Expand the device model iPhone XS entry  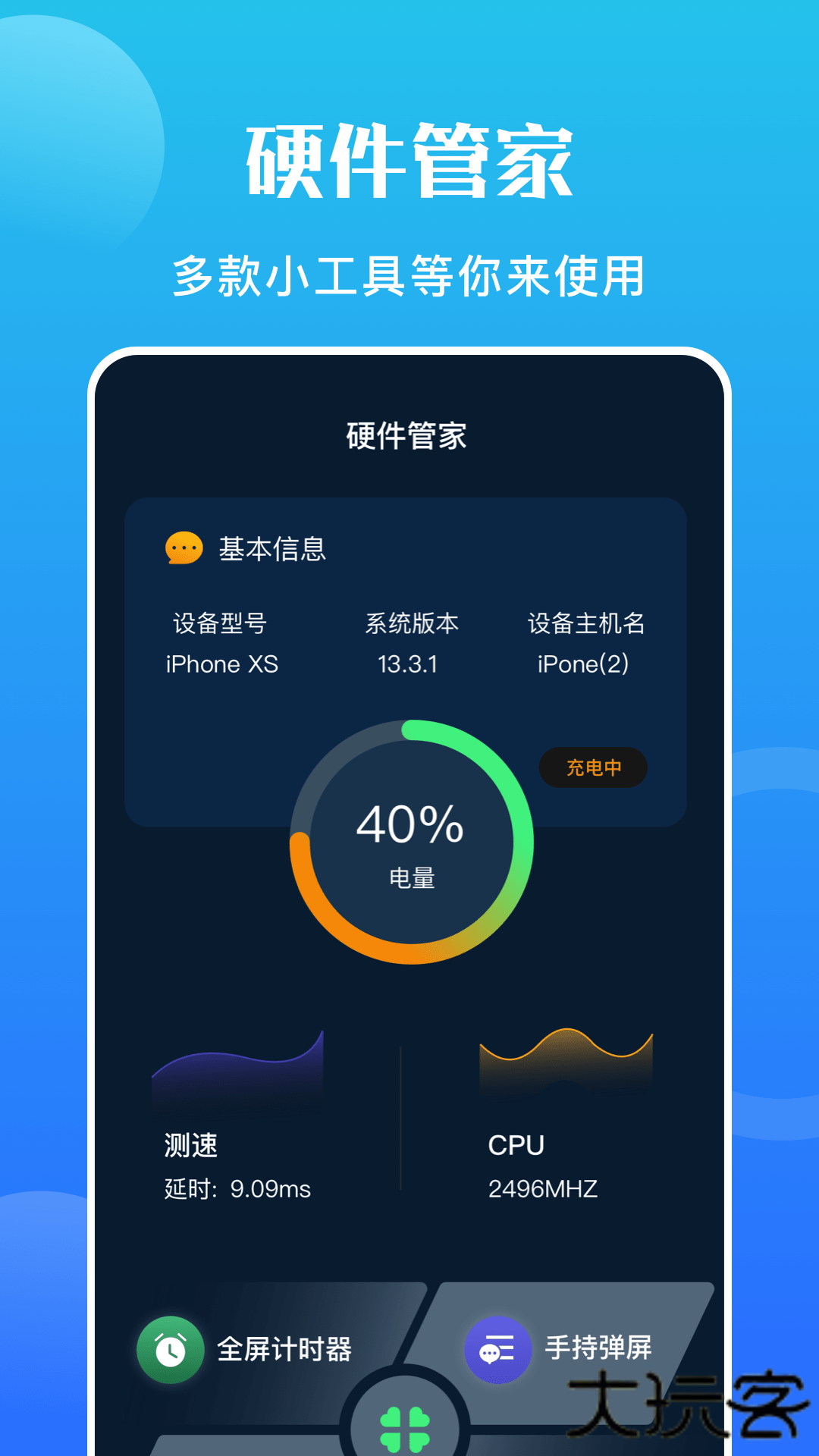[x=221, y=664]
